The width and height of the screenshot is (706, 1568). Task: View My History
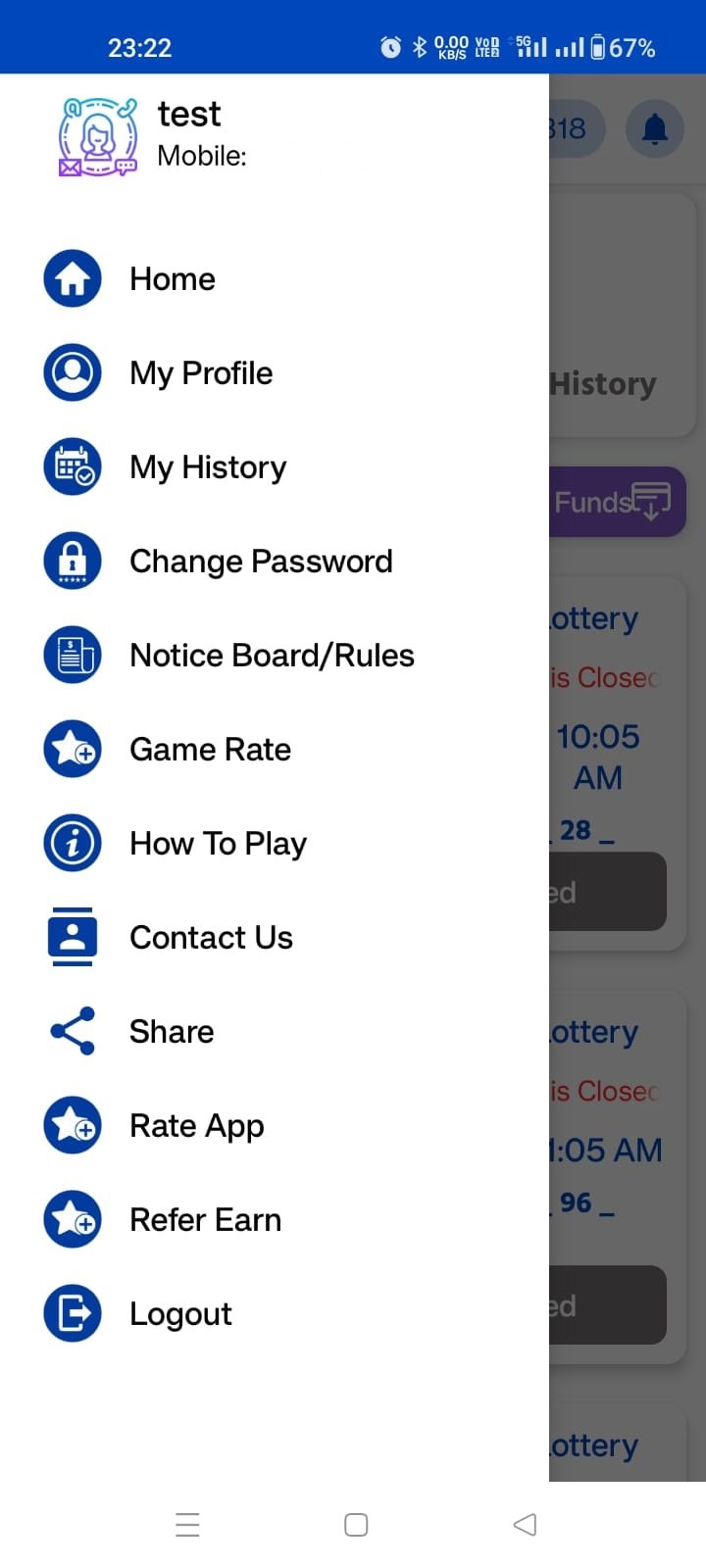point(208,467)
